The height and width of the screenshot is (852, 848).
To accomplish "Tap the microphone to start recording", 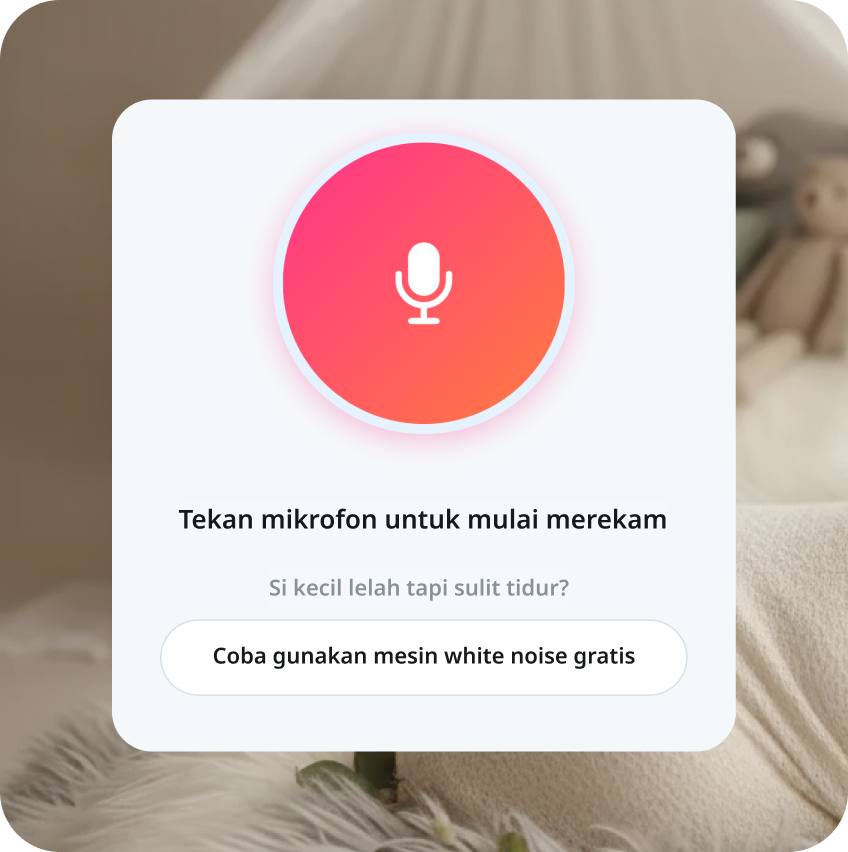I will coord(424,284).
